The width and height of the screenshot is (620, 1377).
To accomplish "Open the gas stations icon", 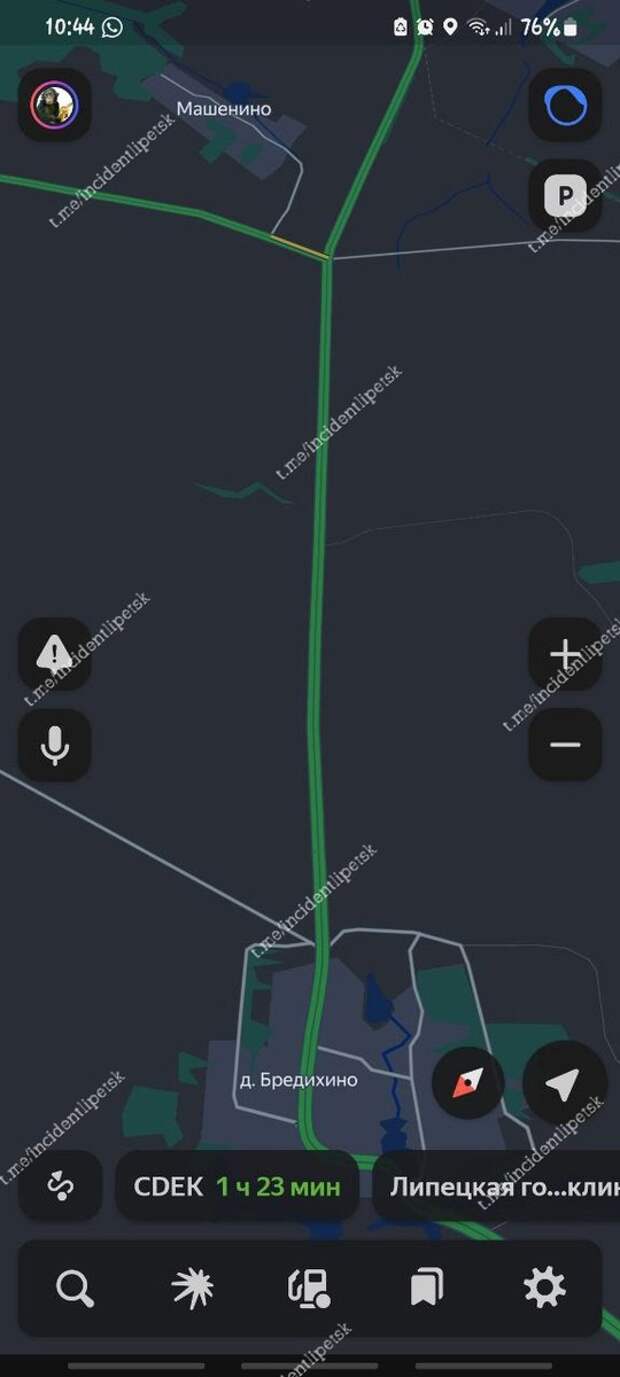I will coord(310,1289).
